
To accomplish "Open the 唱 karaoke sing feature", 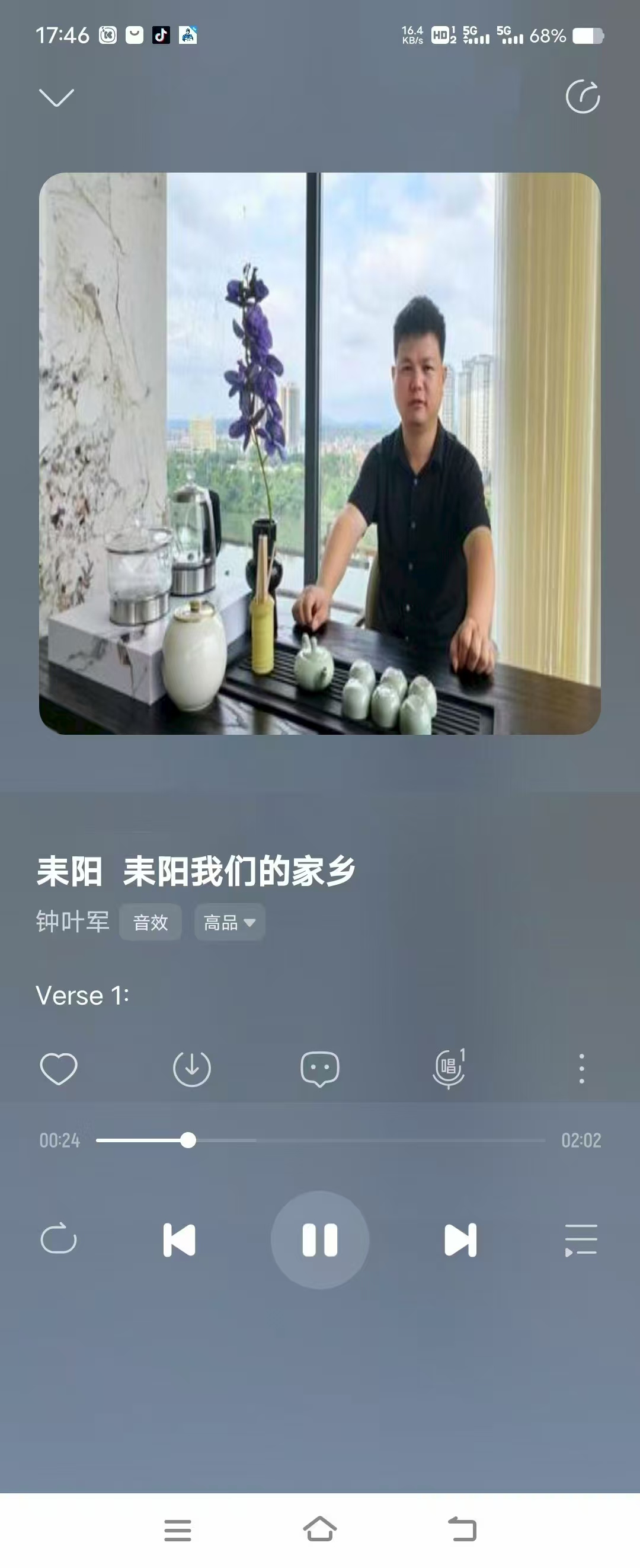I will pyautogui.click(x=449, y=1068).
